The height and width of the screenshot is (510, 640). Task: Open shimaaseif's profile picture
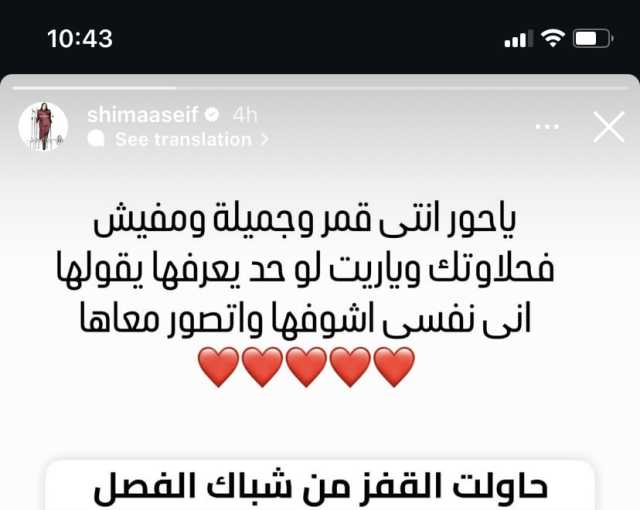pyautogui.click(x=44, y=127)
